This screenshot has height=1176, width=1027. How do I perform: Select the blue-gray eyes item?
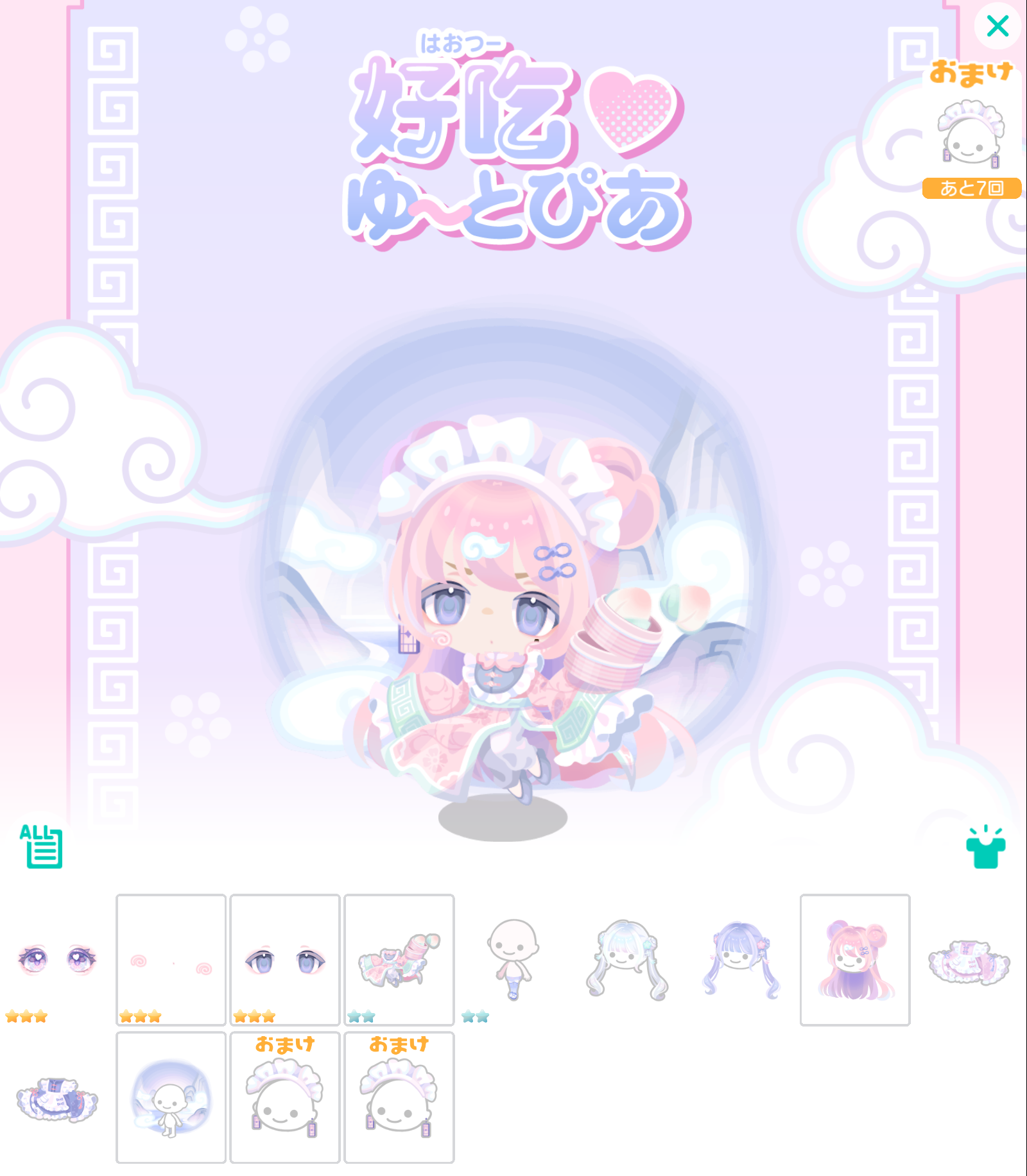[285, 960]
